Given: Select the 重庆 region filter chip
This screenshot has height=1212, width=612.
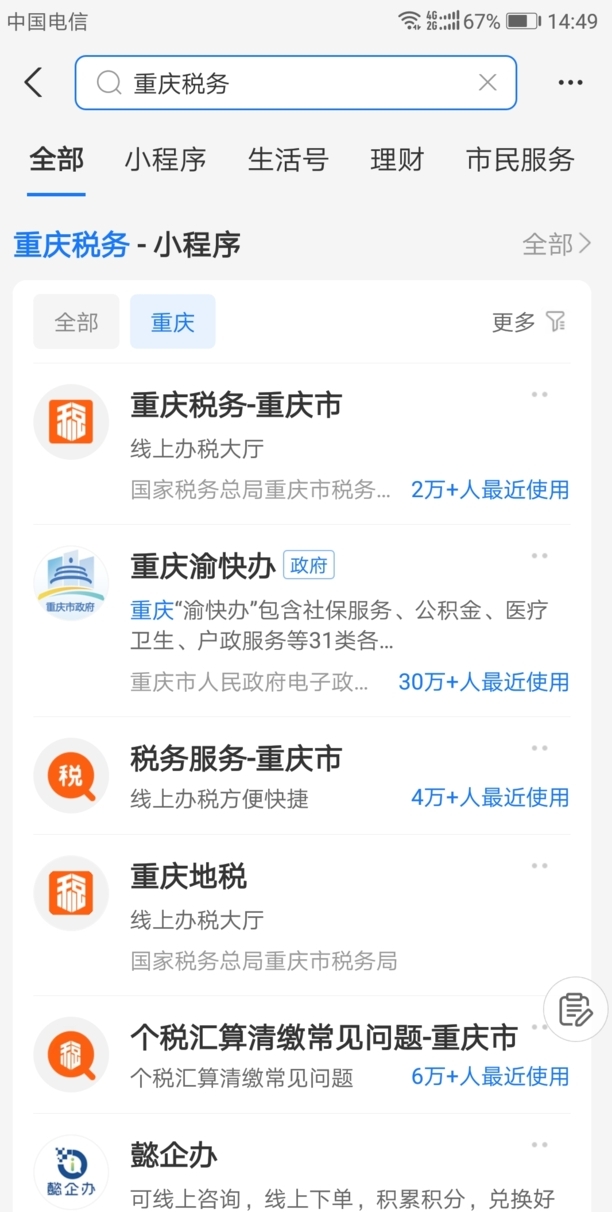Looking at the screenshot, I should [172, 322].
